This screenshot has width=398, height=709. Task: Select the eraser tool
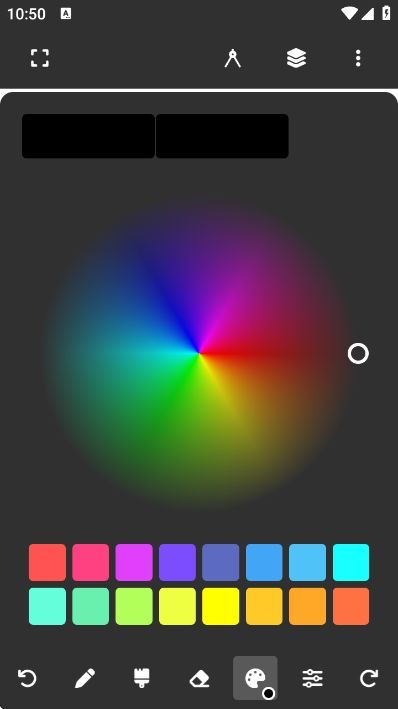[x=199, y=678]
